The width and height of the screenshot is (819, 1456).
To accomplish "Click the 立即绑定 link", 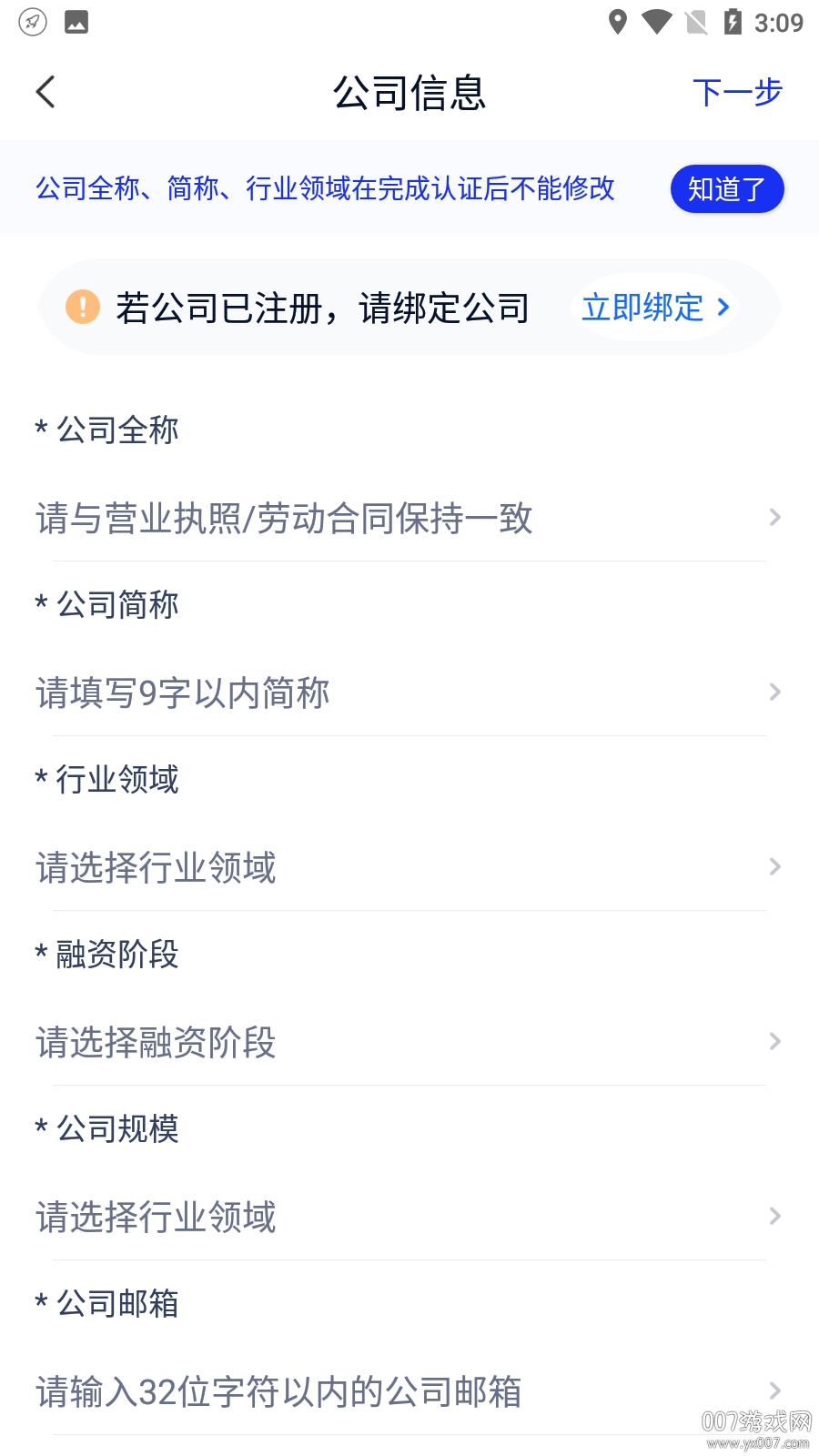I will point(642,308).
